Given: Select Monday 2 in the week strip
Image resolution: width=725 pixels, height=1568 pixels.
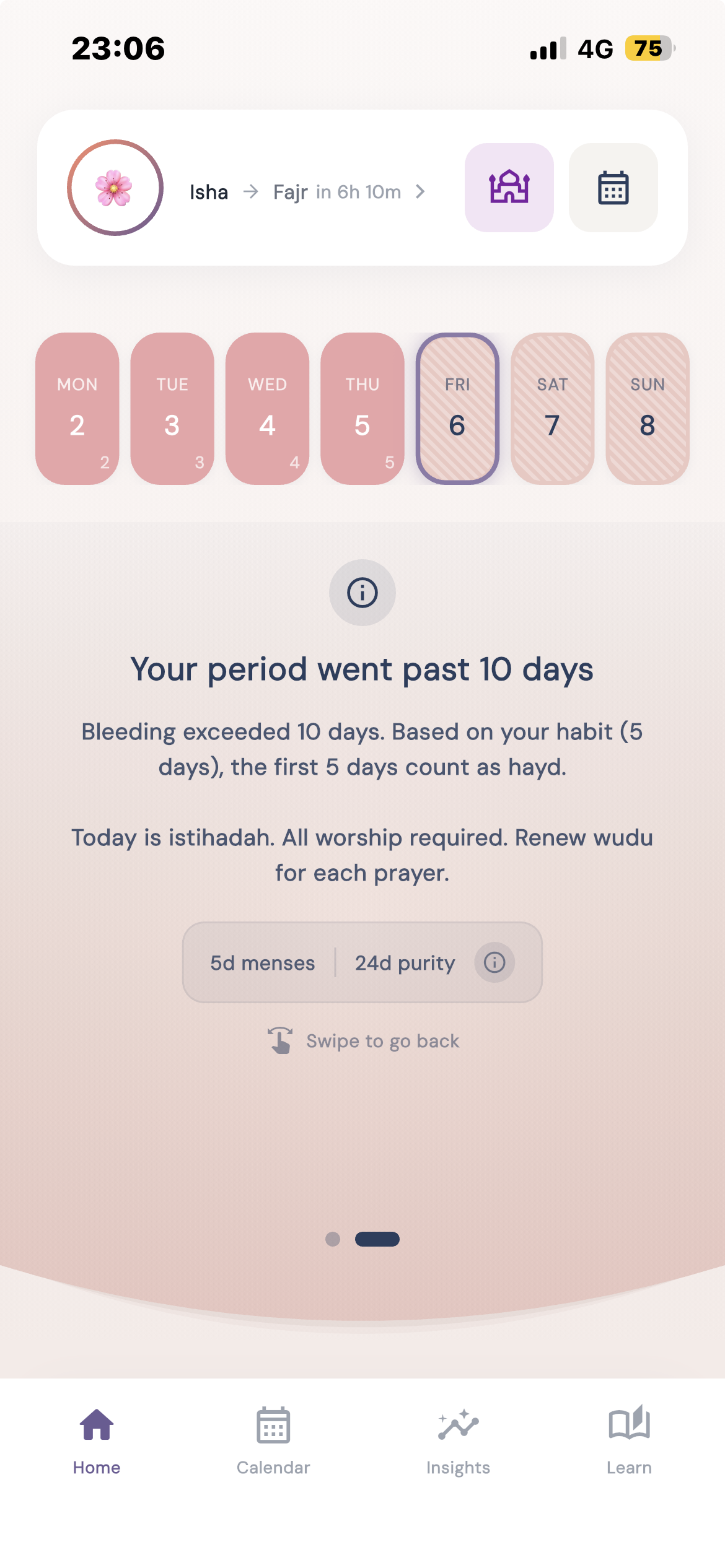Looking at the screenshot, I should pos(77,409).
